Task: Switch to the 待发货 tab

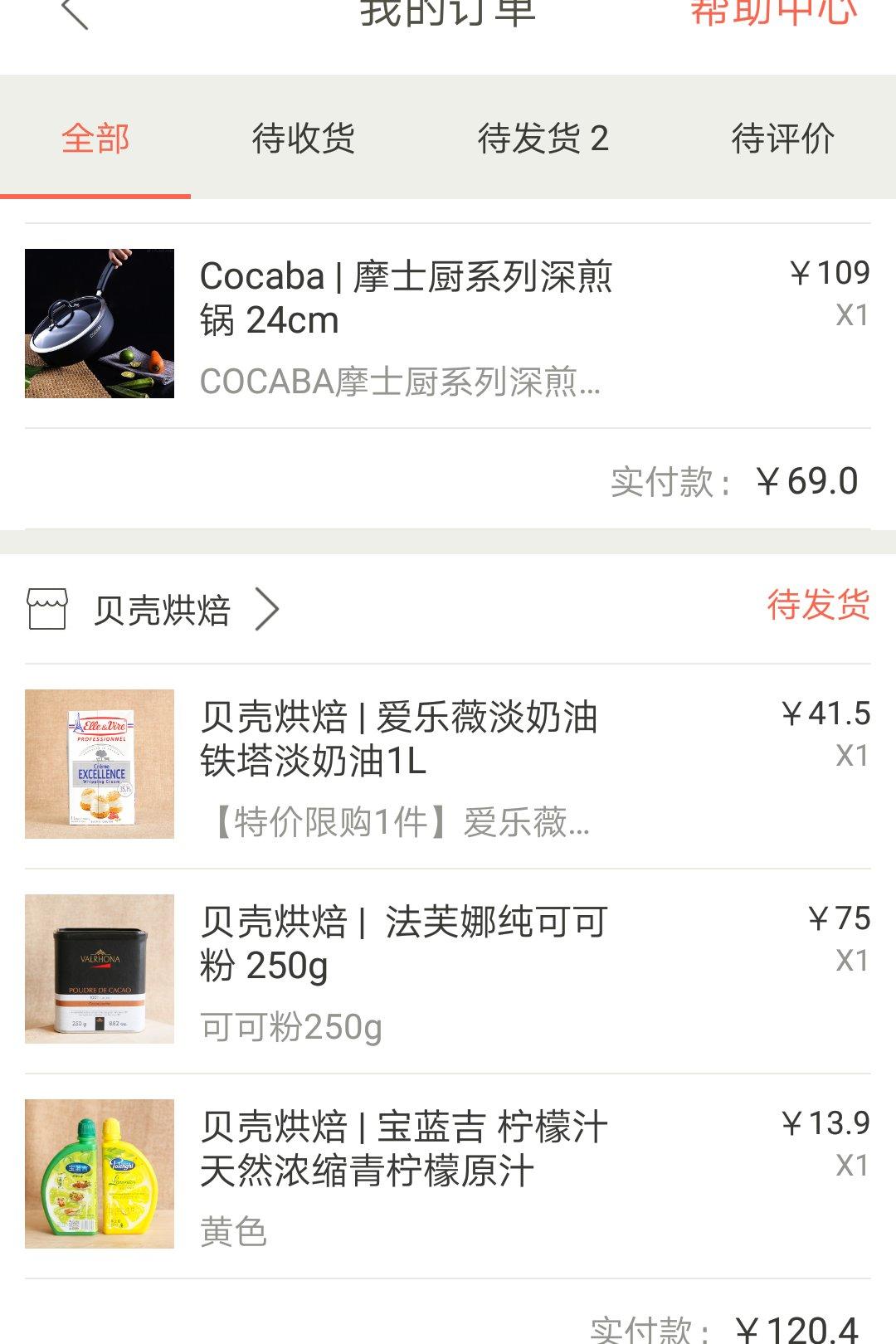Action: click(543, 138)
